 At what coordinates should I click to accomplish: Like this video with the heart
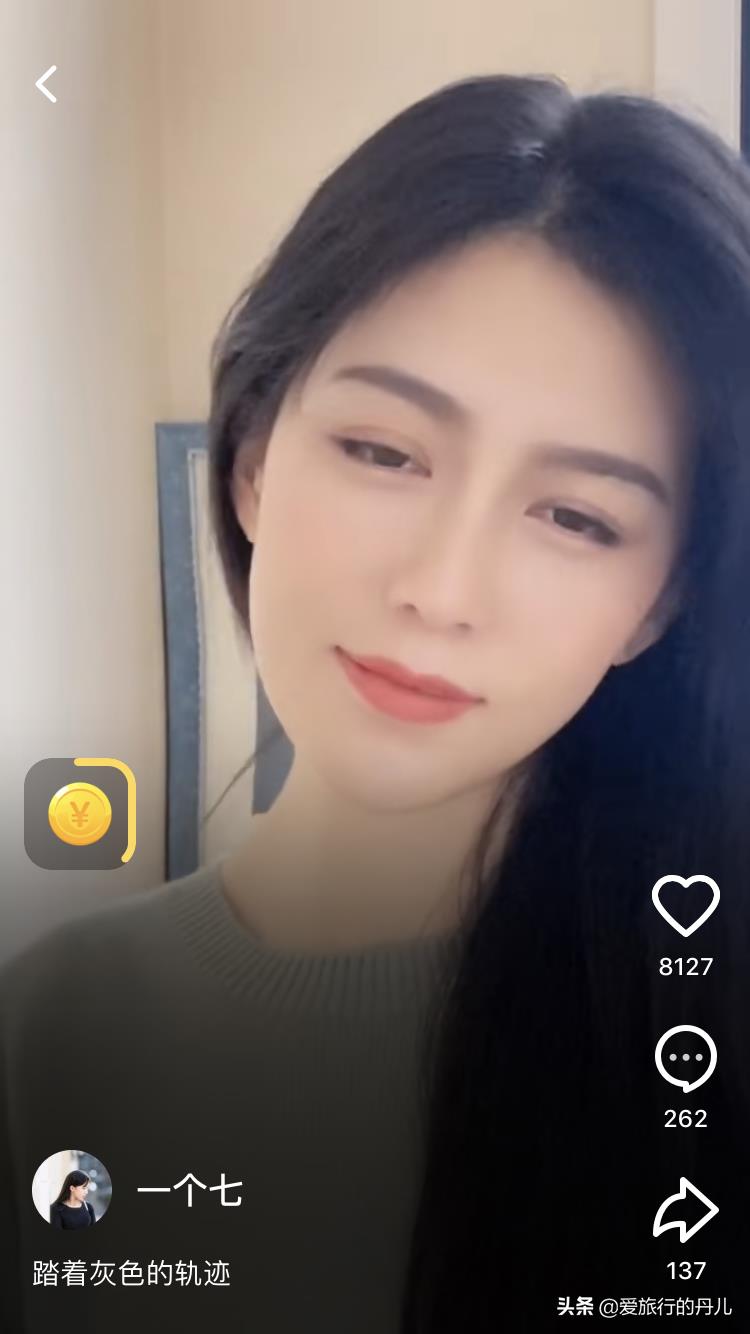(685, 906)
